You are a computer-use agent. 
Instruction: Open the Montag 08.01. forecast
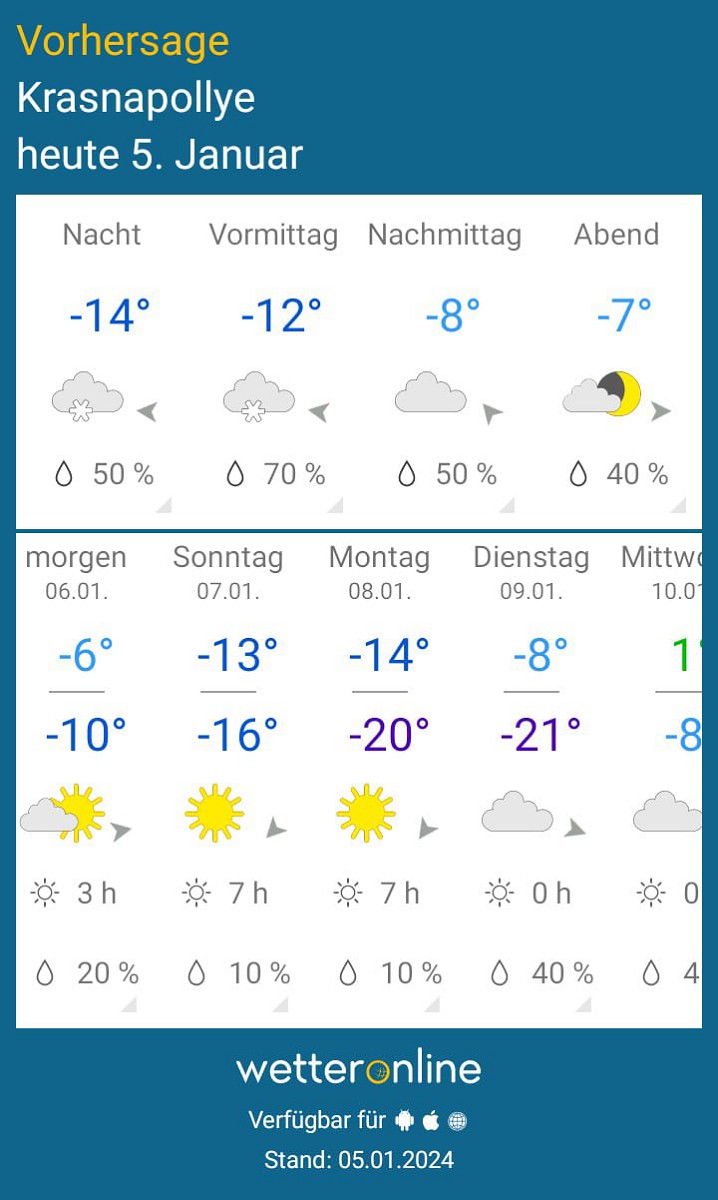380,778
